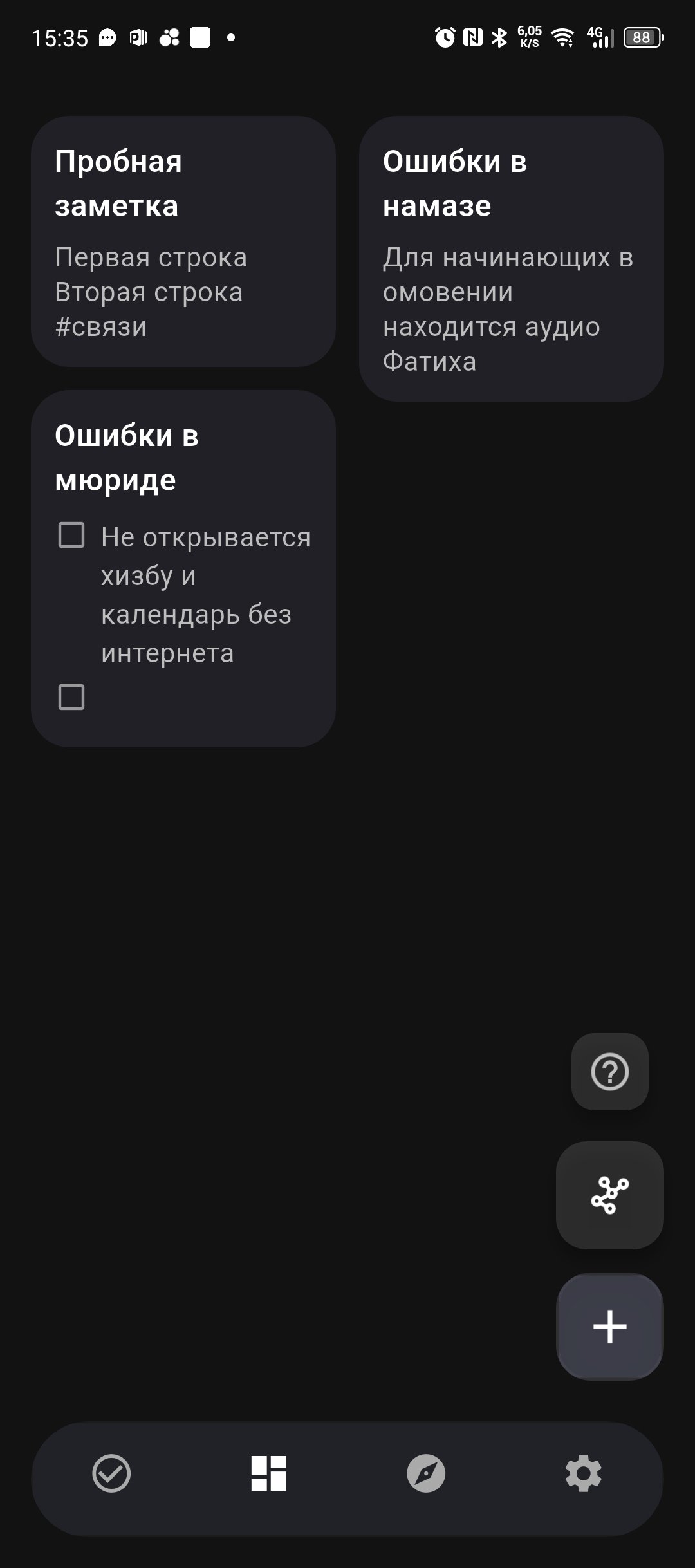Open the settings gear tab
The width and height of the screenshot is (695, 1568).
(583, 1473)
